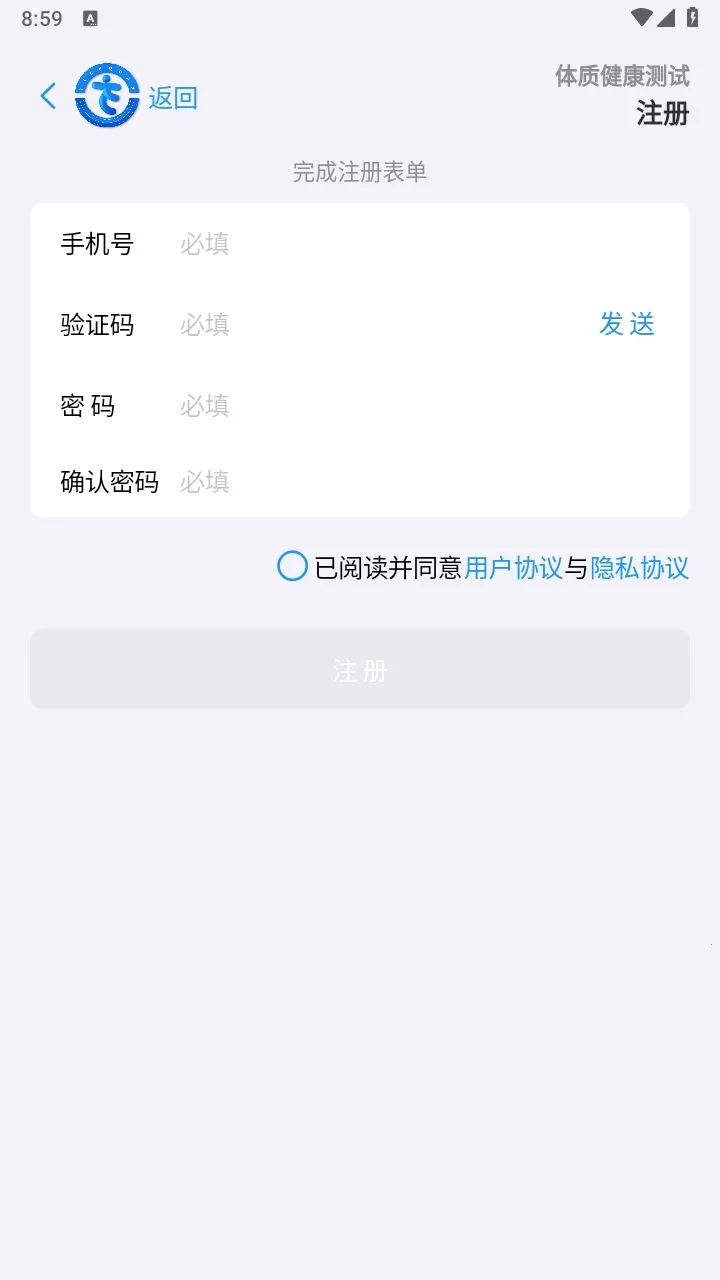Viewport: 720px width, 1280px height.
Task: Click 返回 to go back
Action: pos(173,96)
